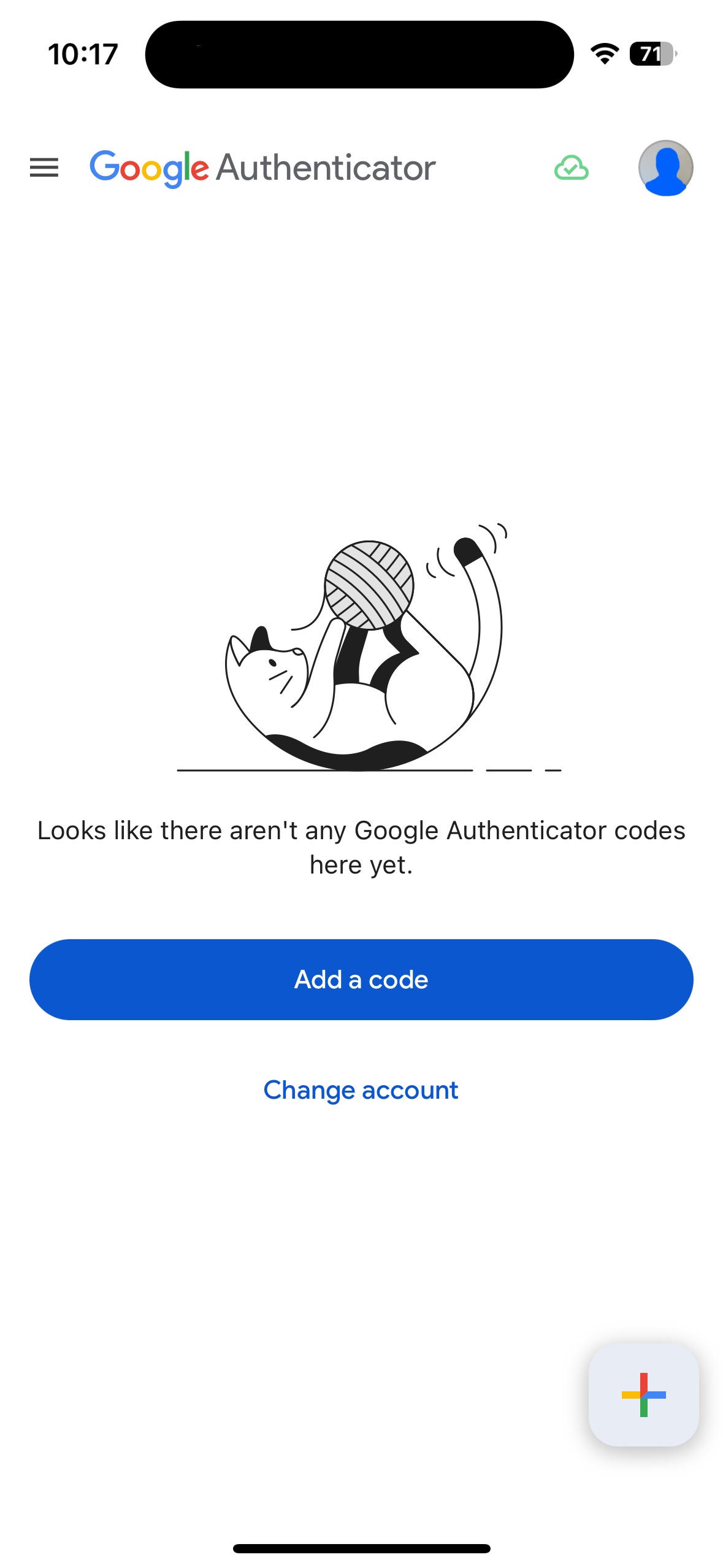Check the cloud sync status icon
The width and height of the screenshot is (723, 1568).
coord(571,168)
